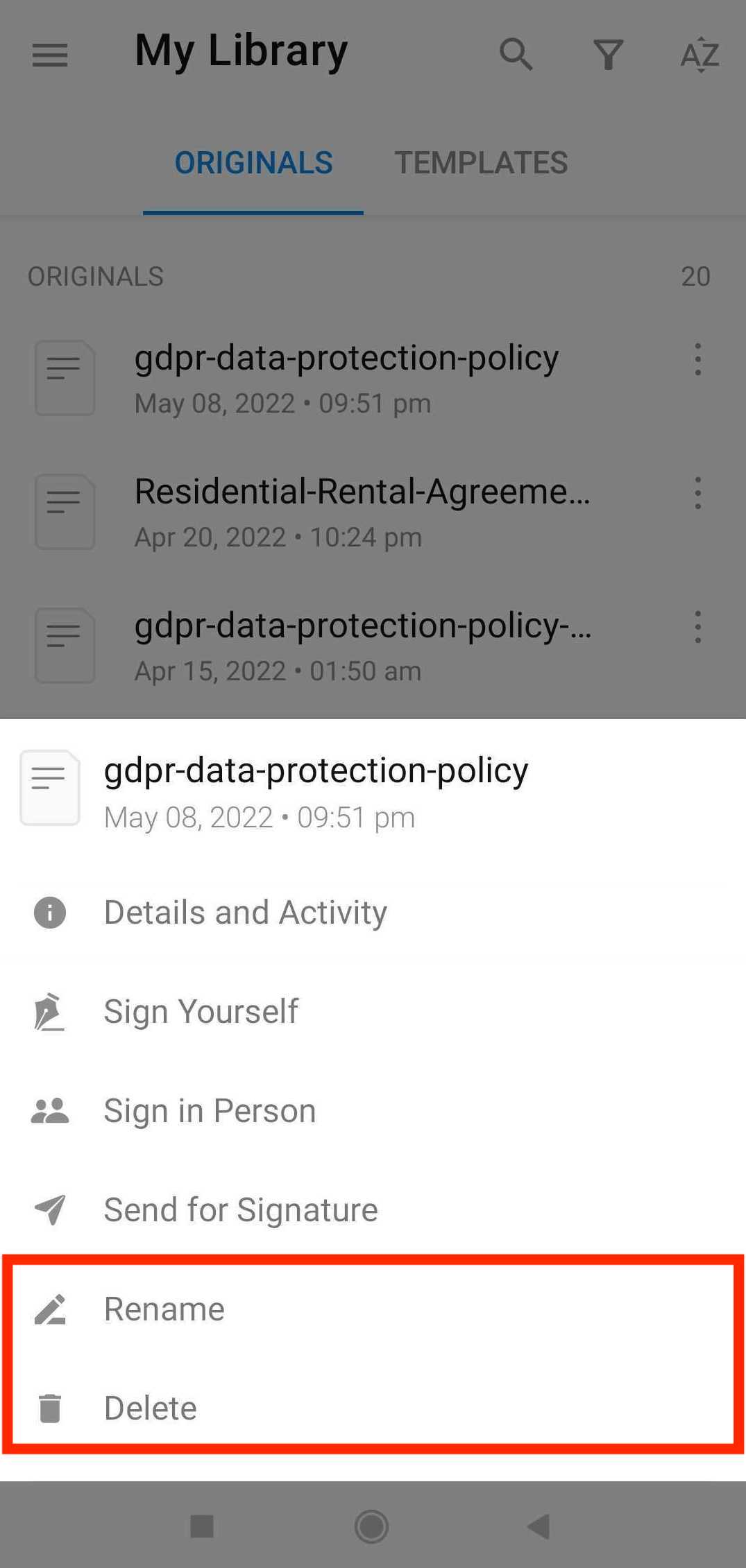
Task: Open overflow menu for Residential-Rental-Agreement
Action: pyautogui.click(x=698, y=493)
